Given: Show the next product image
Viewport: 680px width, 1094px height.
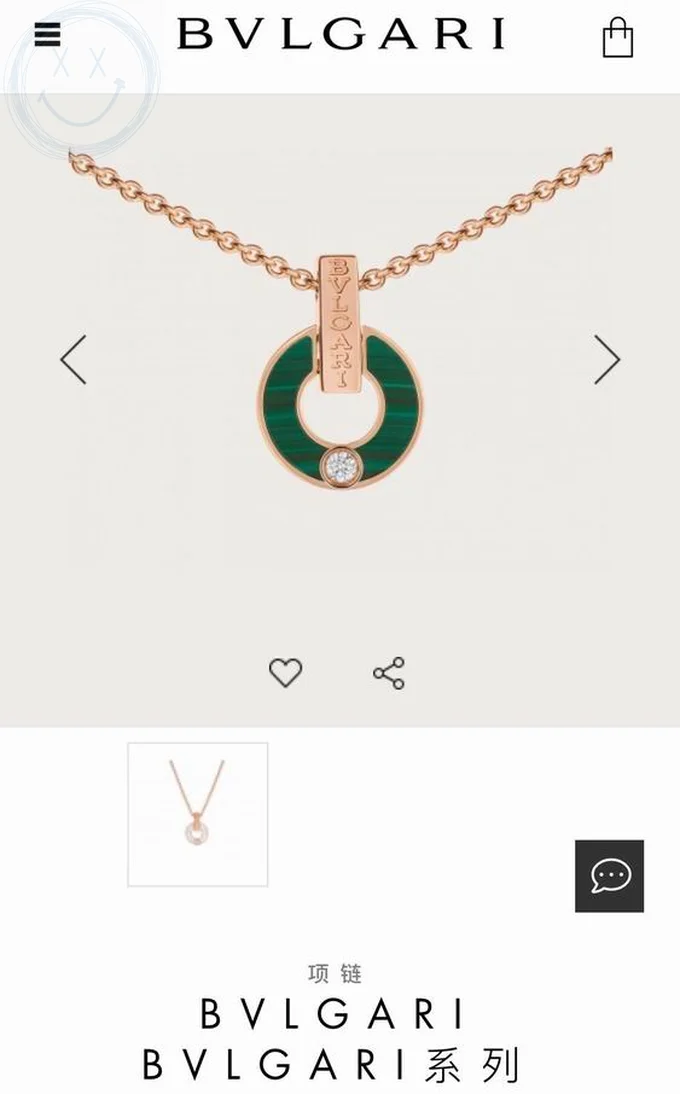Looking at the screenshot, I should [x=607, y=360].
